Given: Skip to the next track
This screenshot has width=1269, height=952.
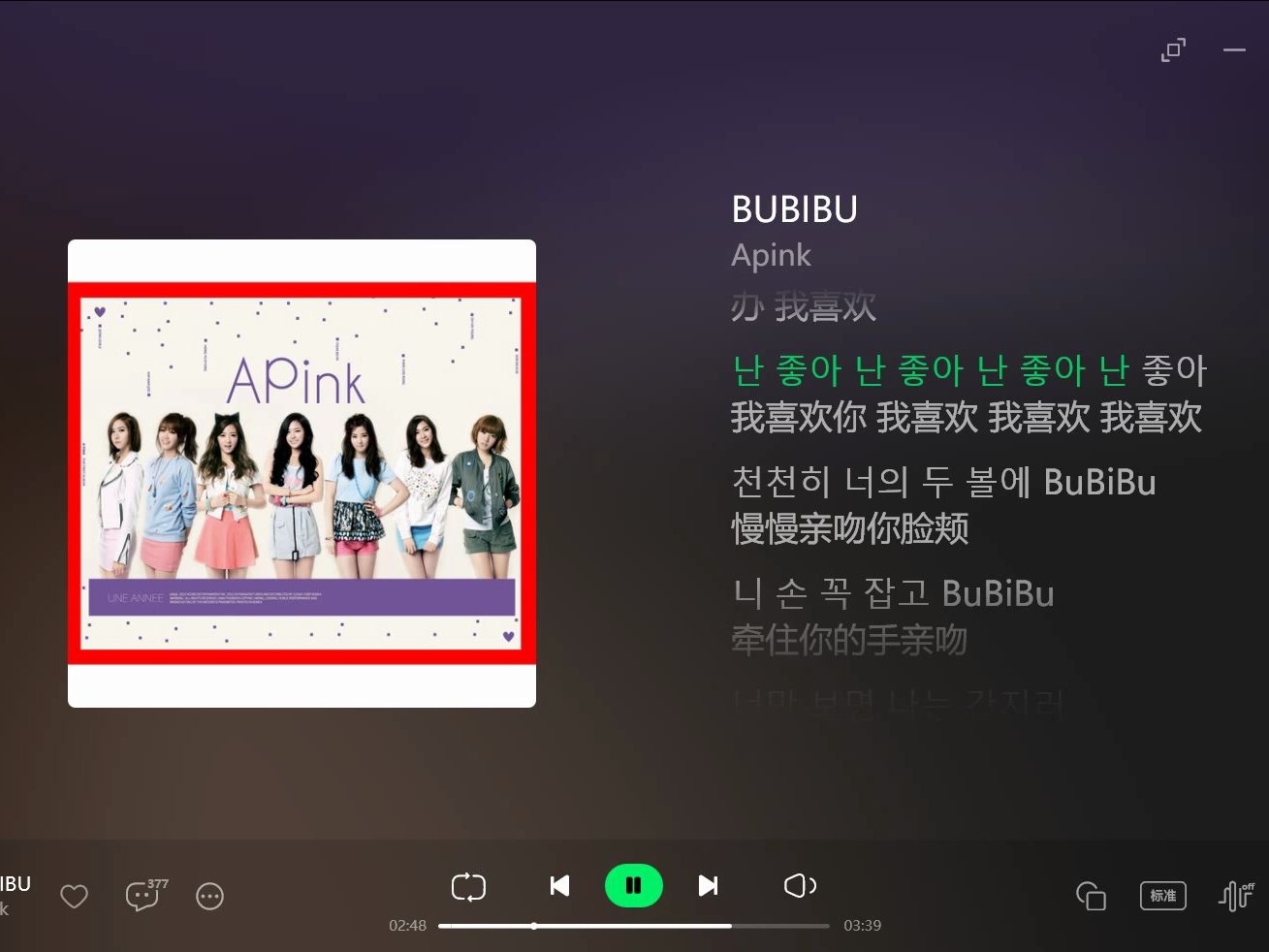Looking at the screenshot, I should point(709,885).
